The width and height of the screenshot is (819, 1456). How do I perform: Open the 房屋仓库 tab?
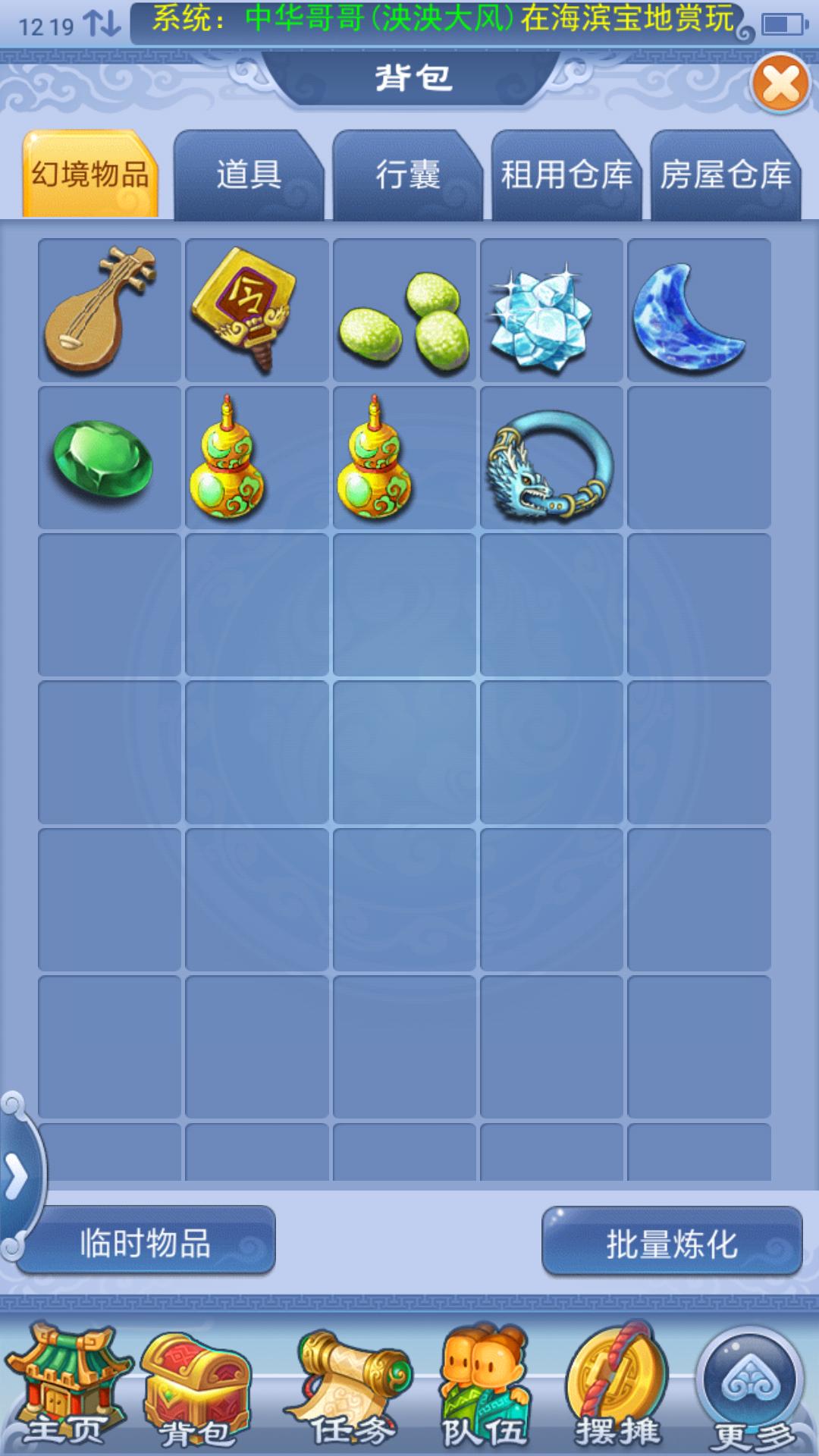click(x=725, y=176)
